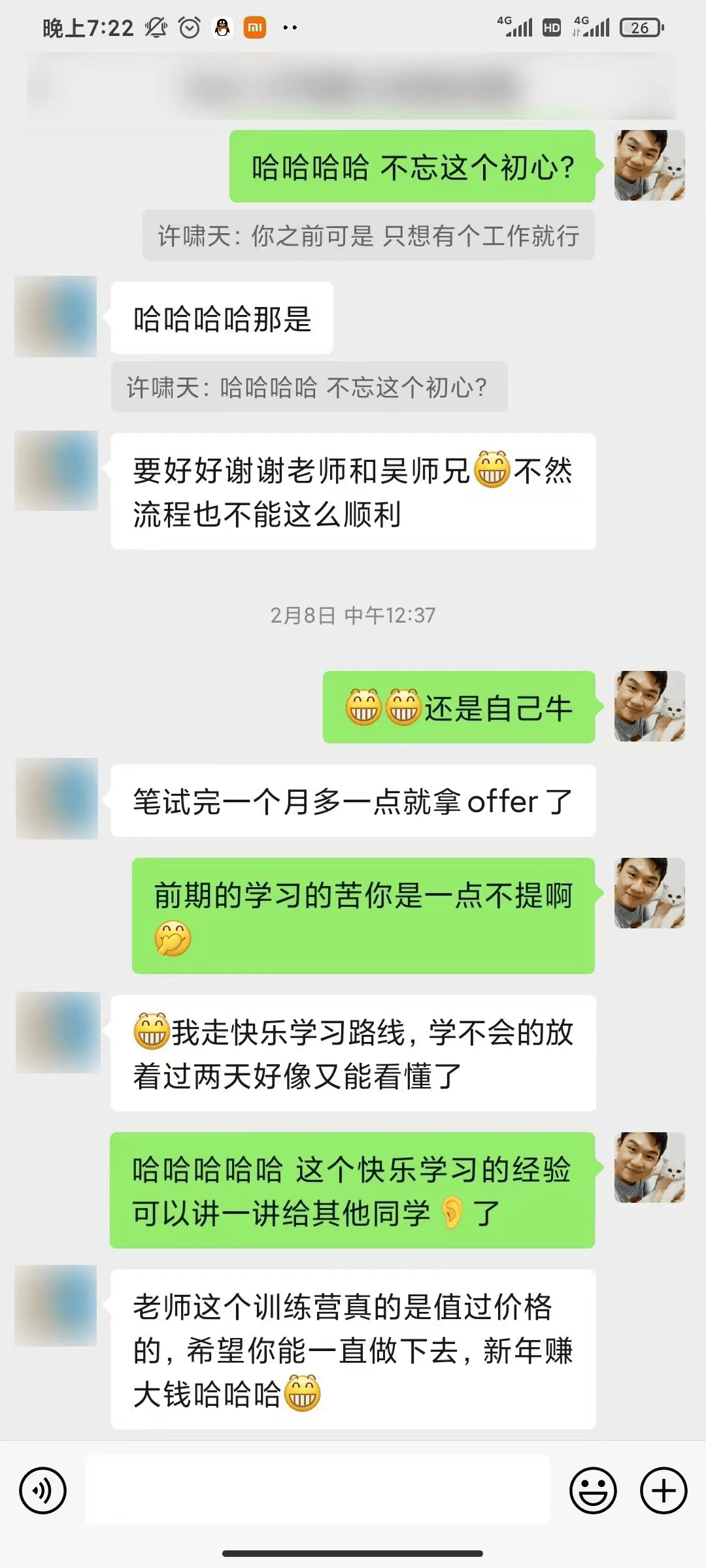Viewport: 706px width, 1568px height.
Task: Open sender avatar beside 前期的学习的苦你是一点不提啊
Action: (x=649, y=893)
